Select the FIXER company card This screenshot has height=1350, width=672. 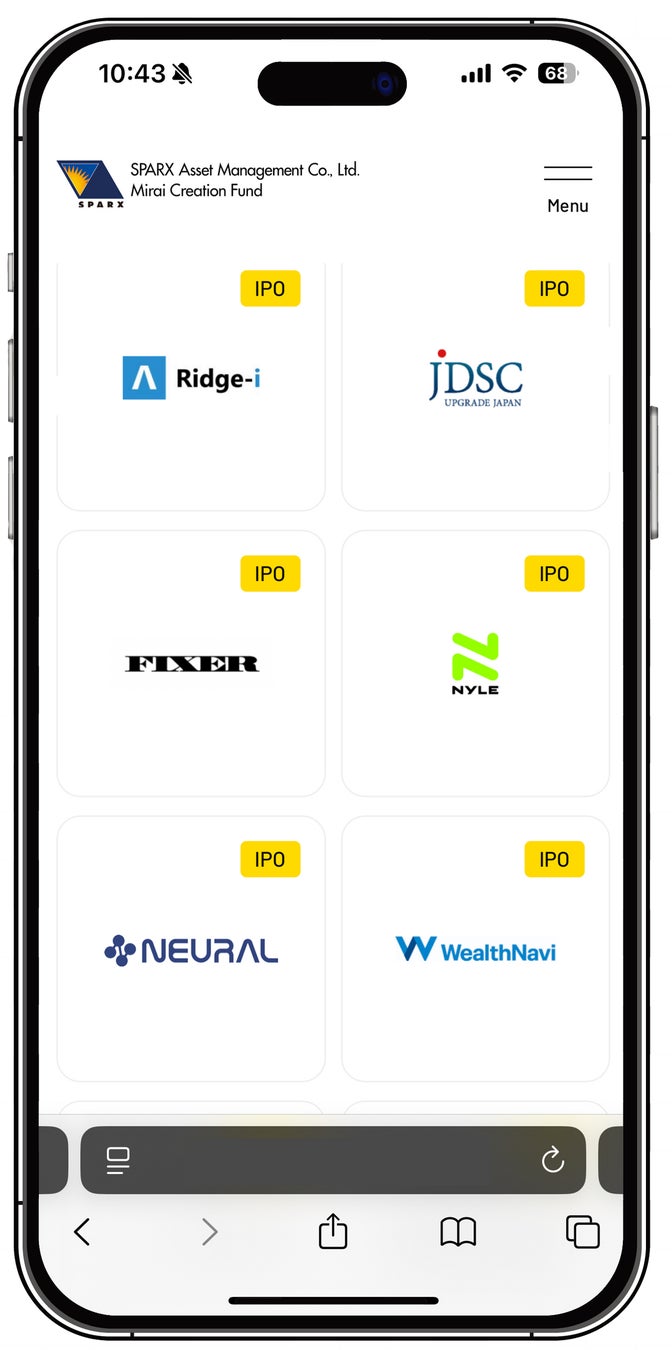pos(191,663)
